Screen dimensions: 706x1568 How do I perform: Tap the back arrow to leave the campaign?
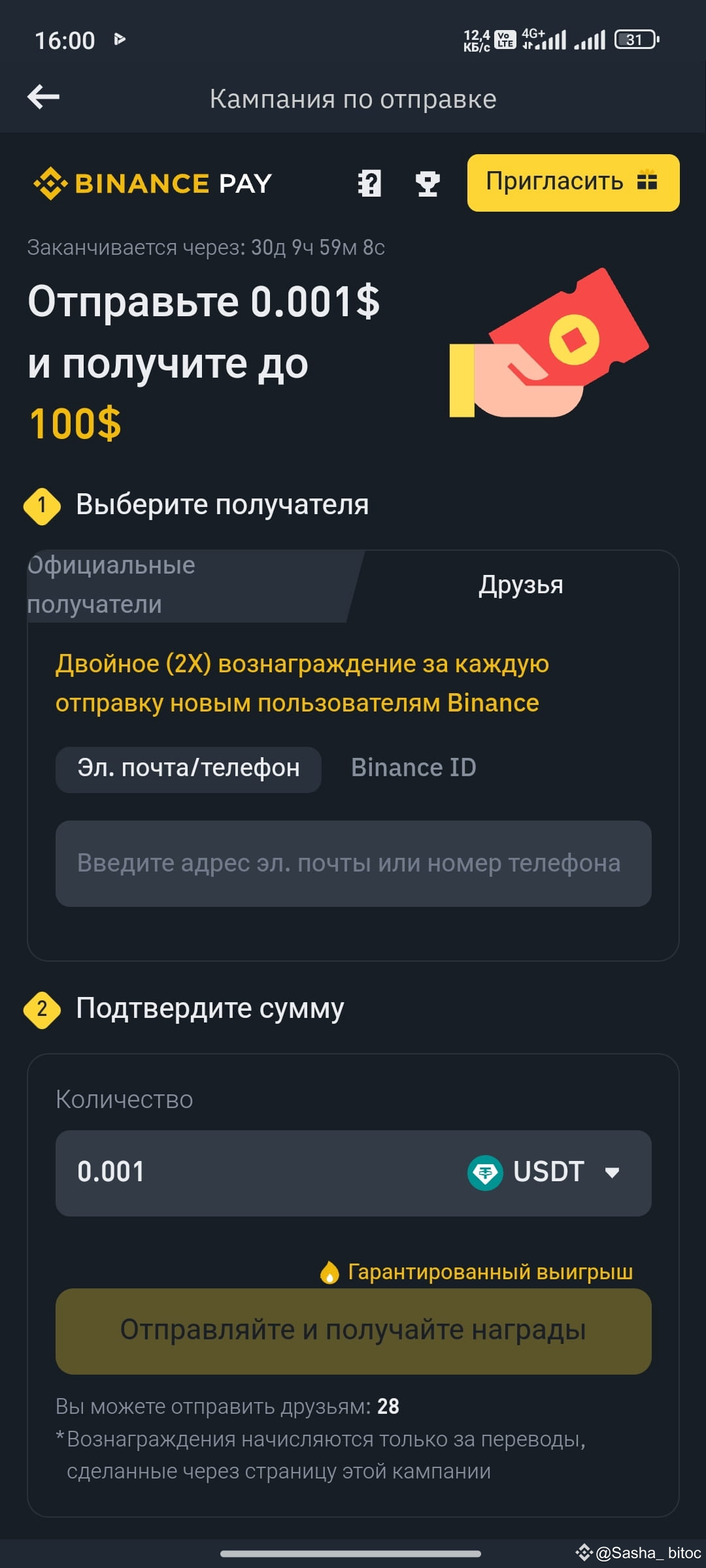43,97
